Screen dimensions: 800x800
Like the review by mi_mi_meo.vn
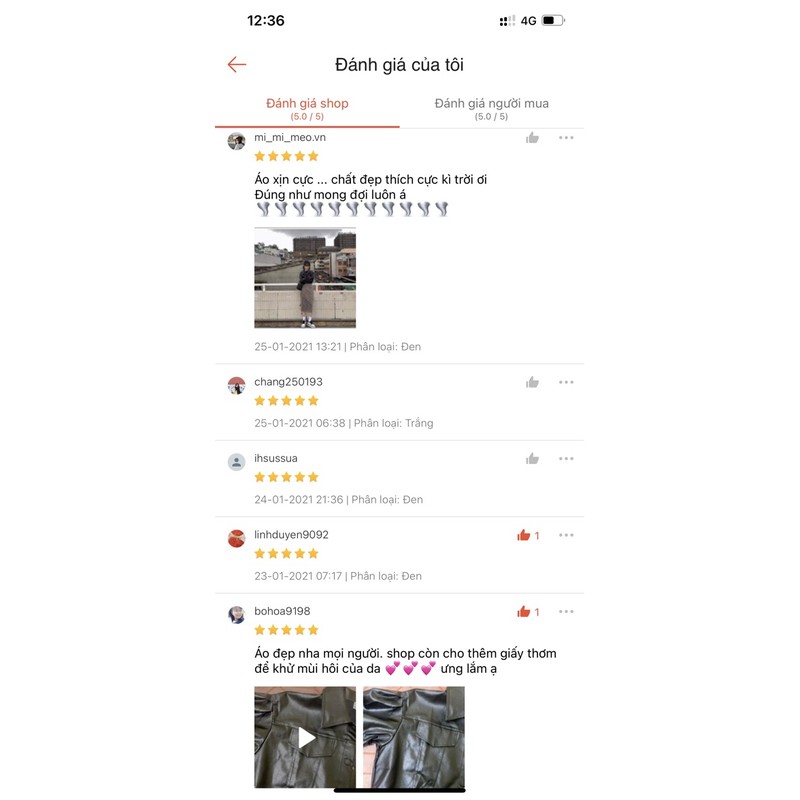[x=532, y=138]
